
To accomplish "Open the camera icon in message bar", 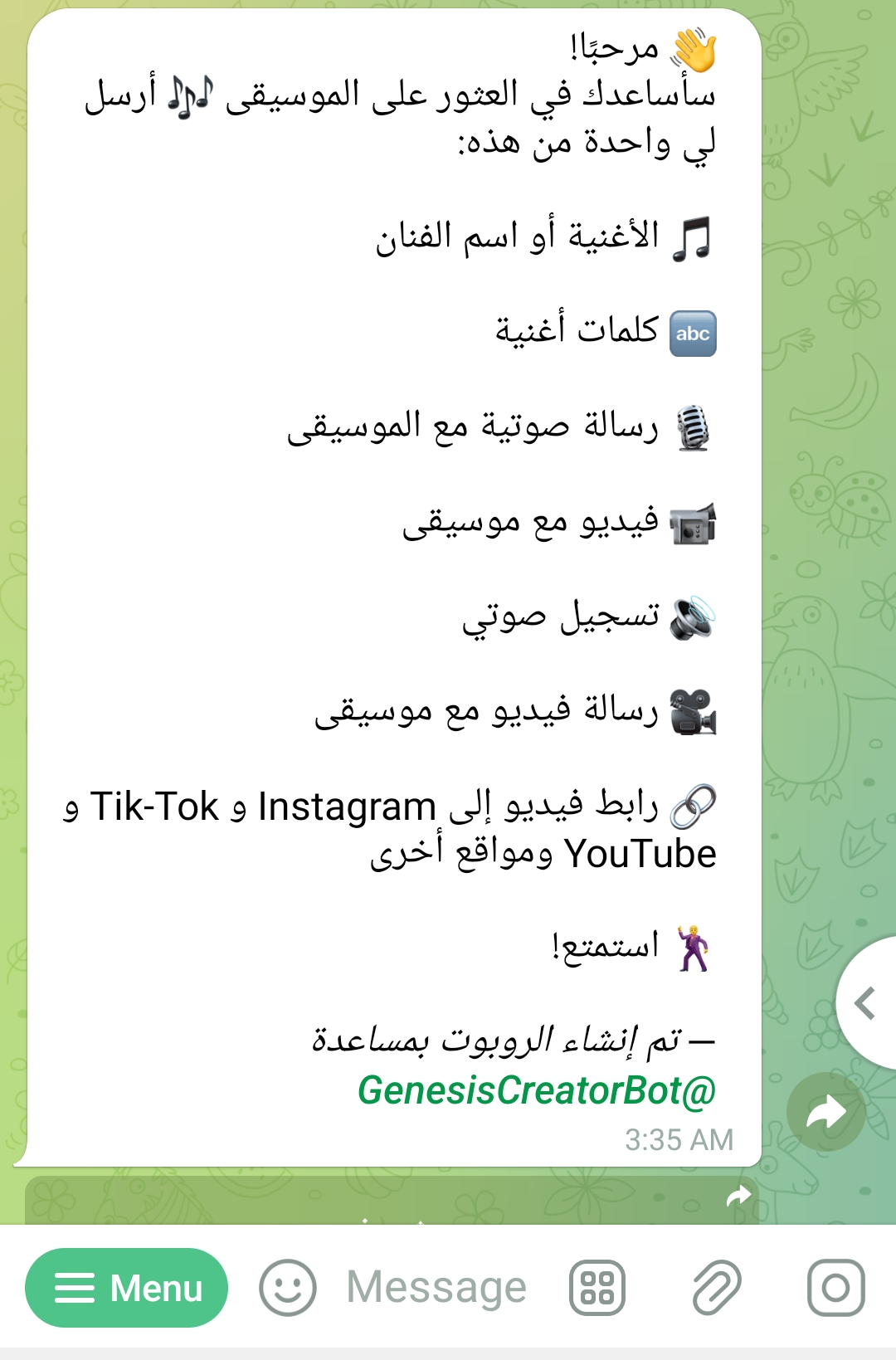I will tap(835, 1288).
